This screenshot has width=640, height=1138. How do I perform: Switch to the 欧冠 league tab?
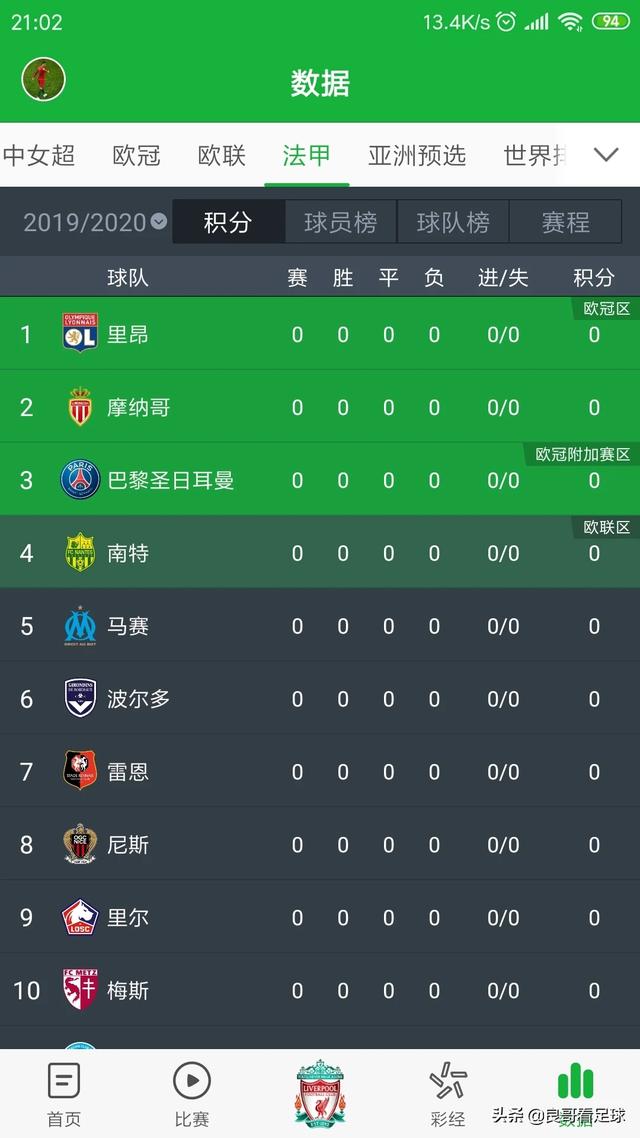click(136, 155)
